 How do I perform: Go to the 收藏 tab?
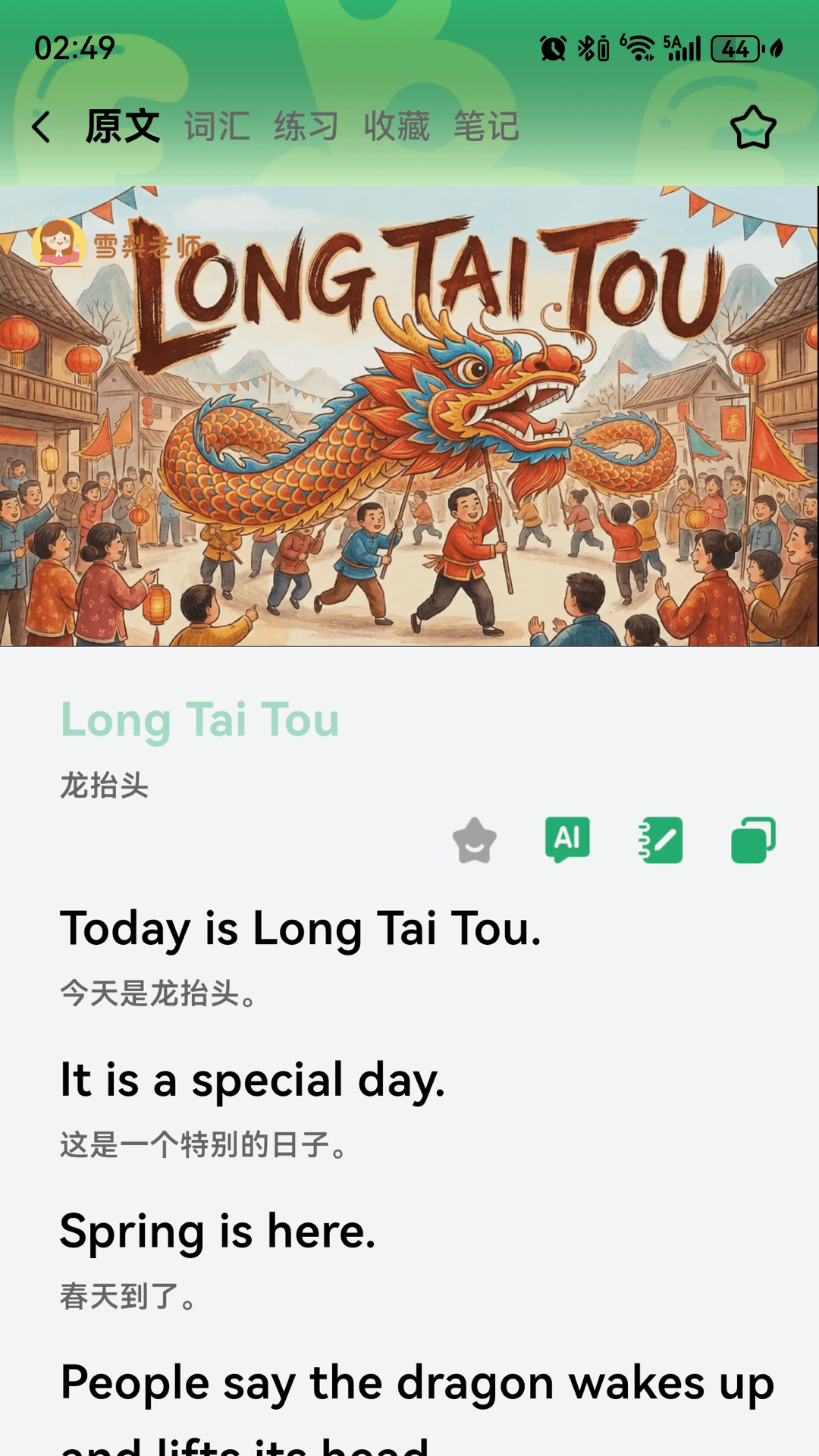(x=397, y=126)
